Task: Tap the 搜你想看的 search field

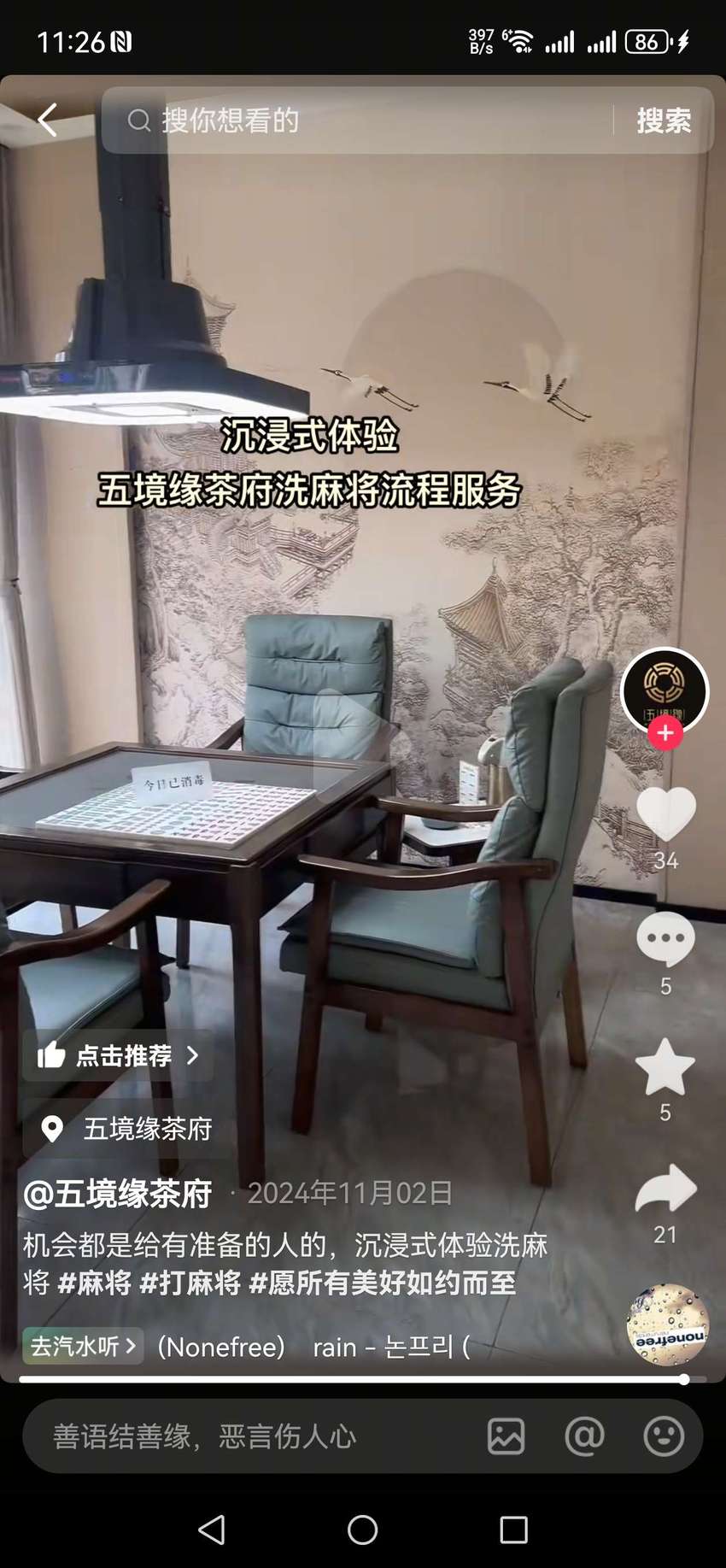Action: point(359,120)
